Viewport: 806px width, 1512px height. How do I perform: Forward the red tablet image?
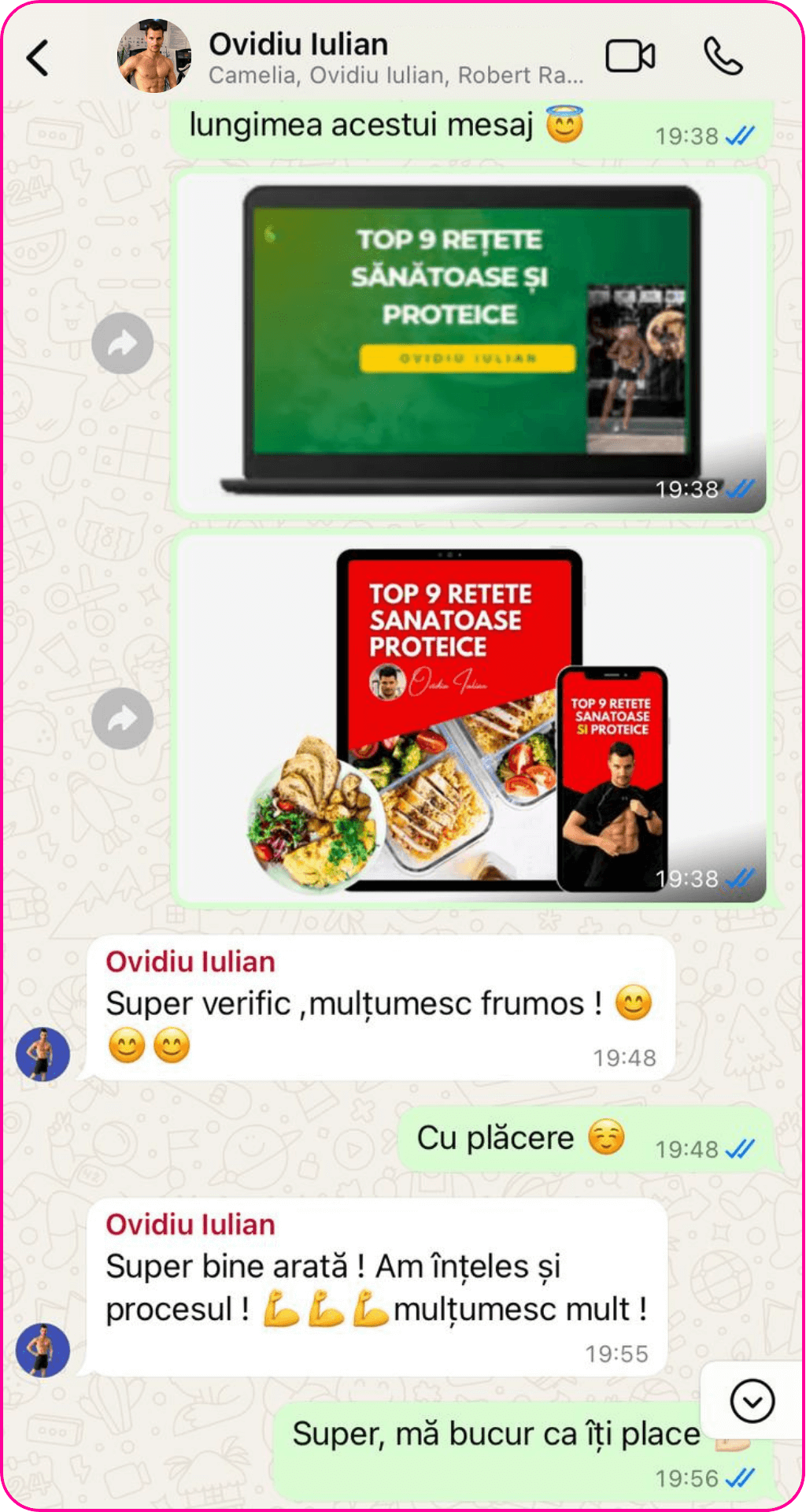tap(122, 718)
